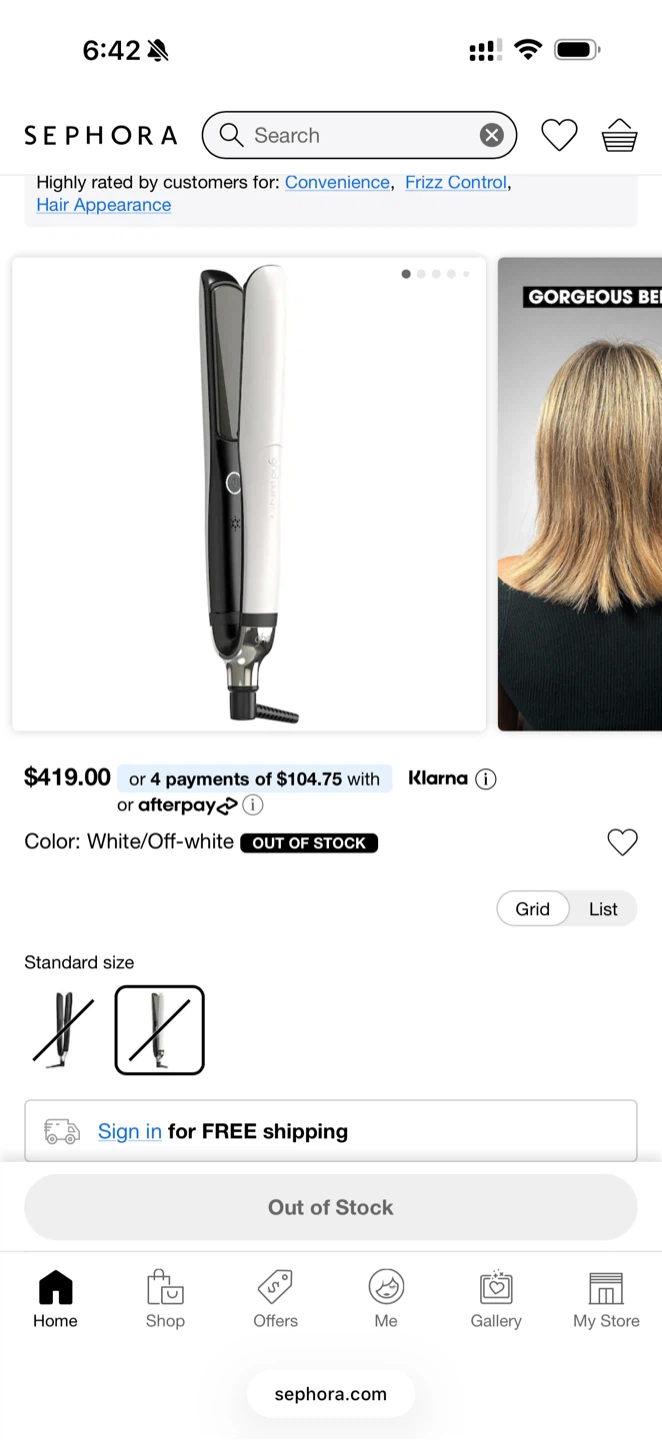Add this White/Off-white straightener to Loves
662x1440 pixels.
[622, 842]
